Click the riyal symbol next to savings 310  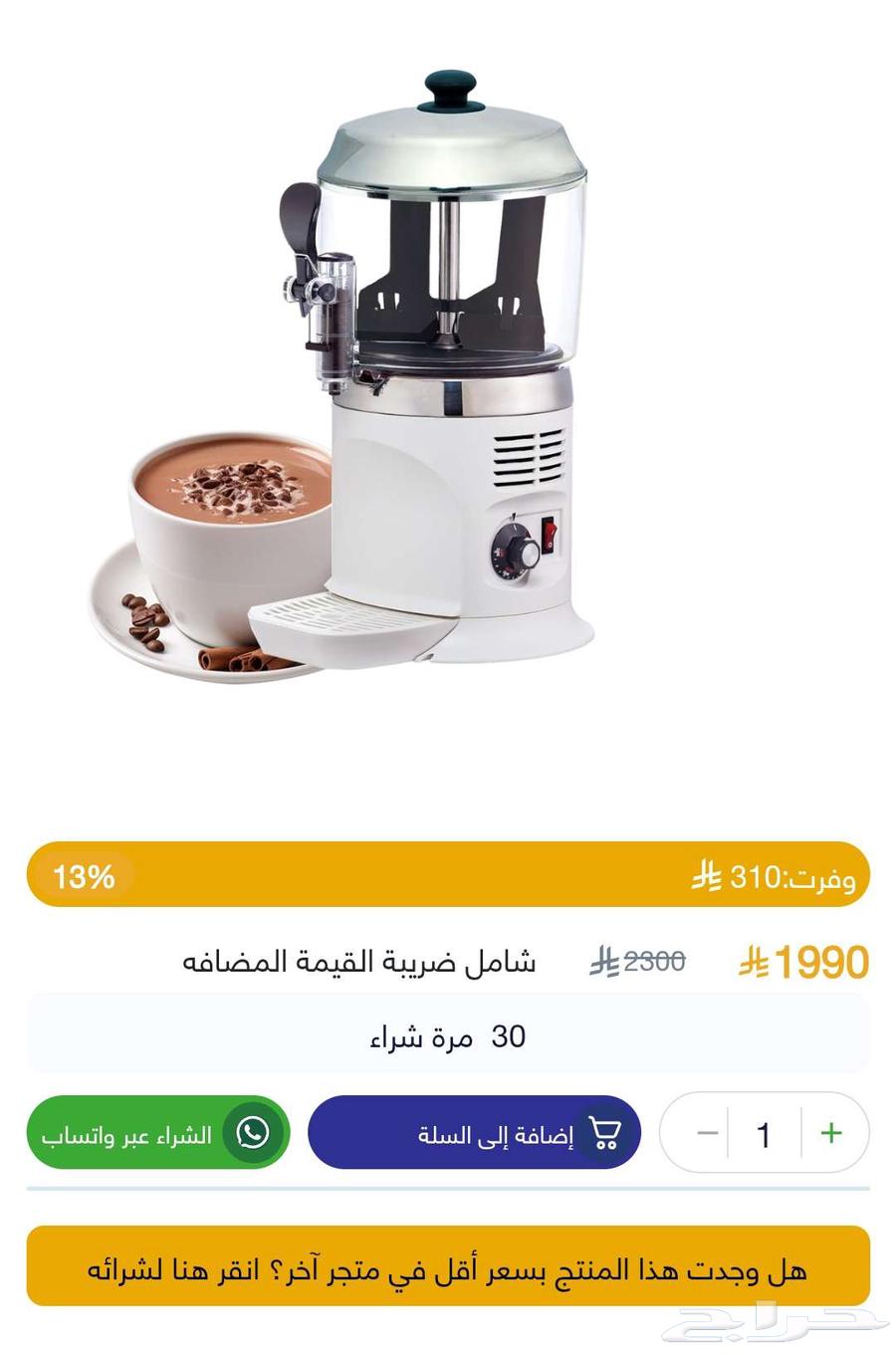point(708,876)
